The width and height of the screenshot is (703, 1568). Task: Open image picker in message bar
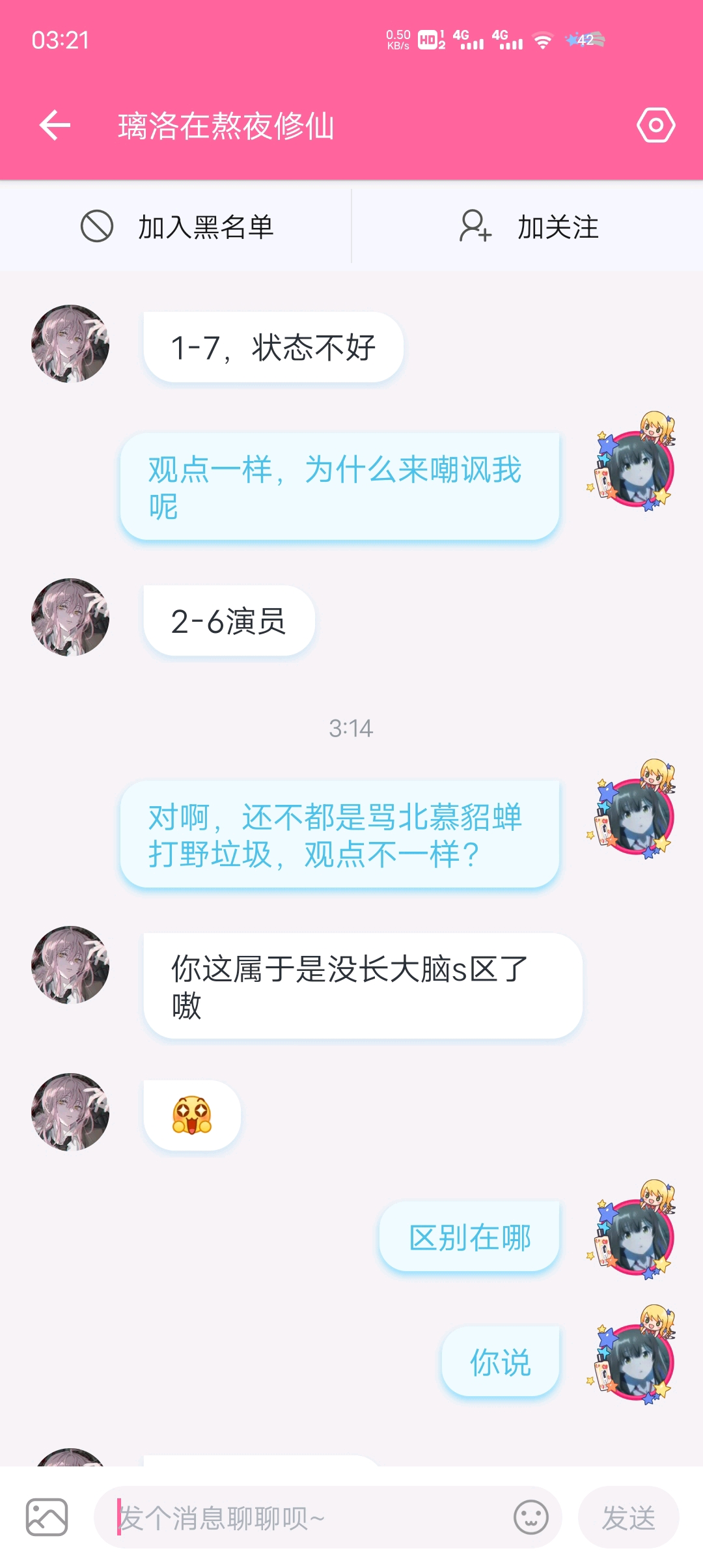(47, 1517)
